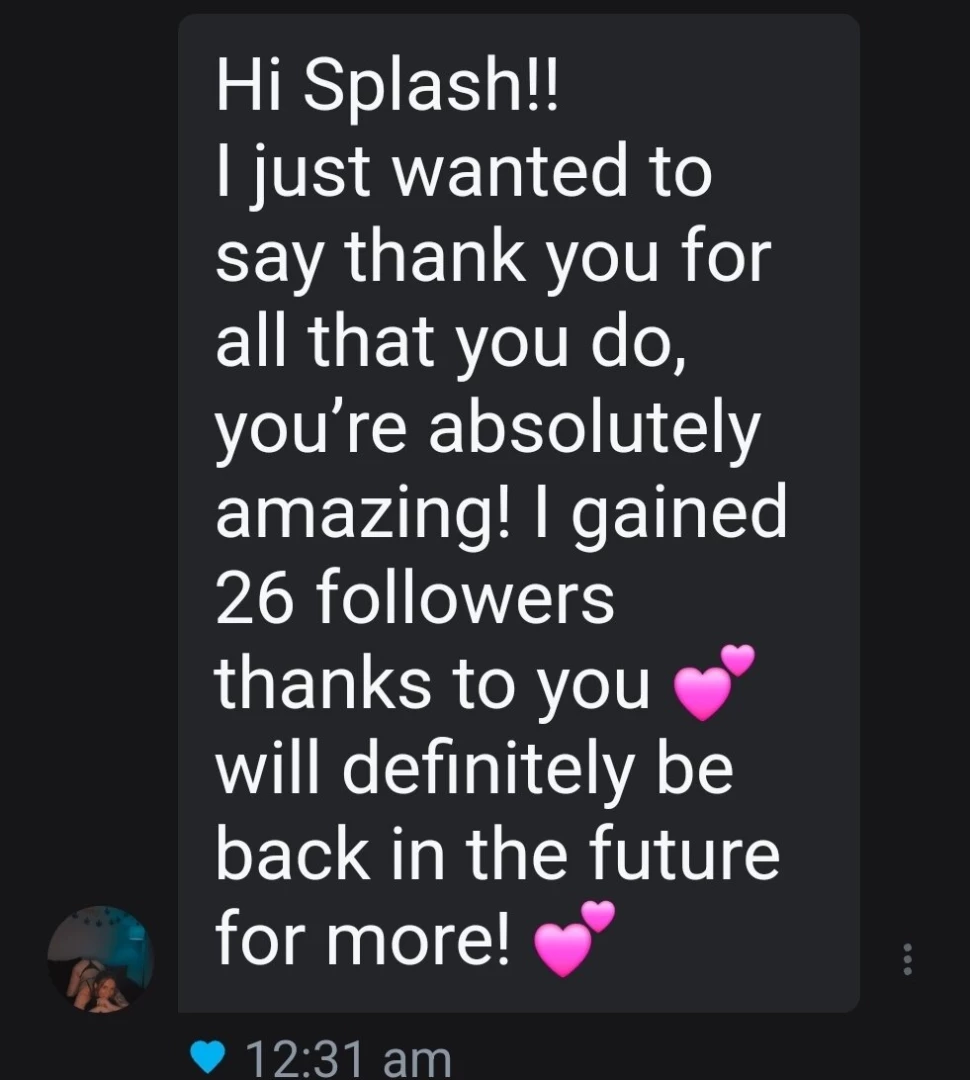Open the reaction picker from the heart icon

pos(207,1053)
